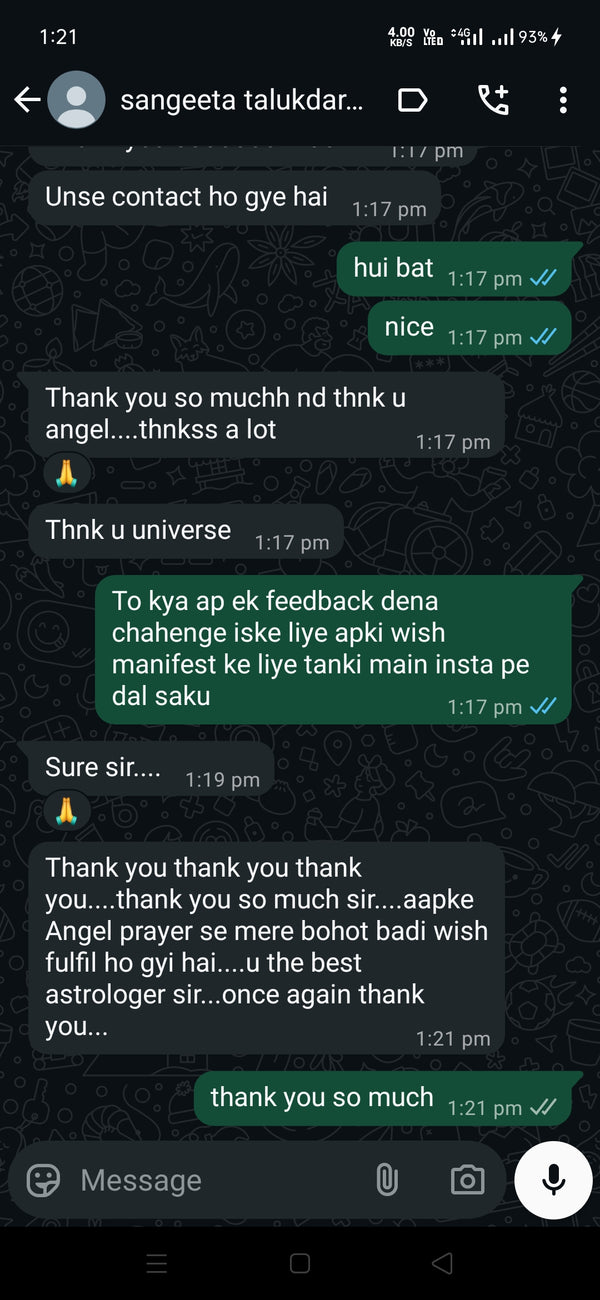Open sangeeta talukdar's profile picture
This screenshot has width=600, height=1300.
[x=76, y=100]
